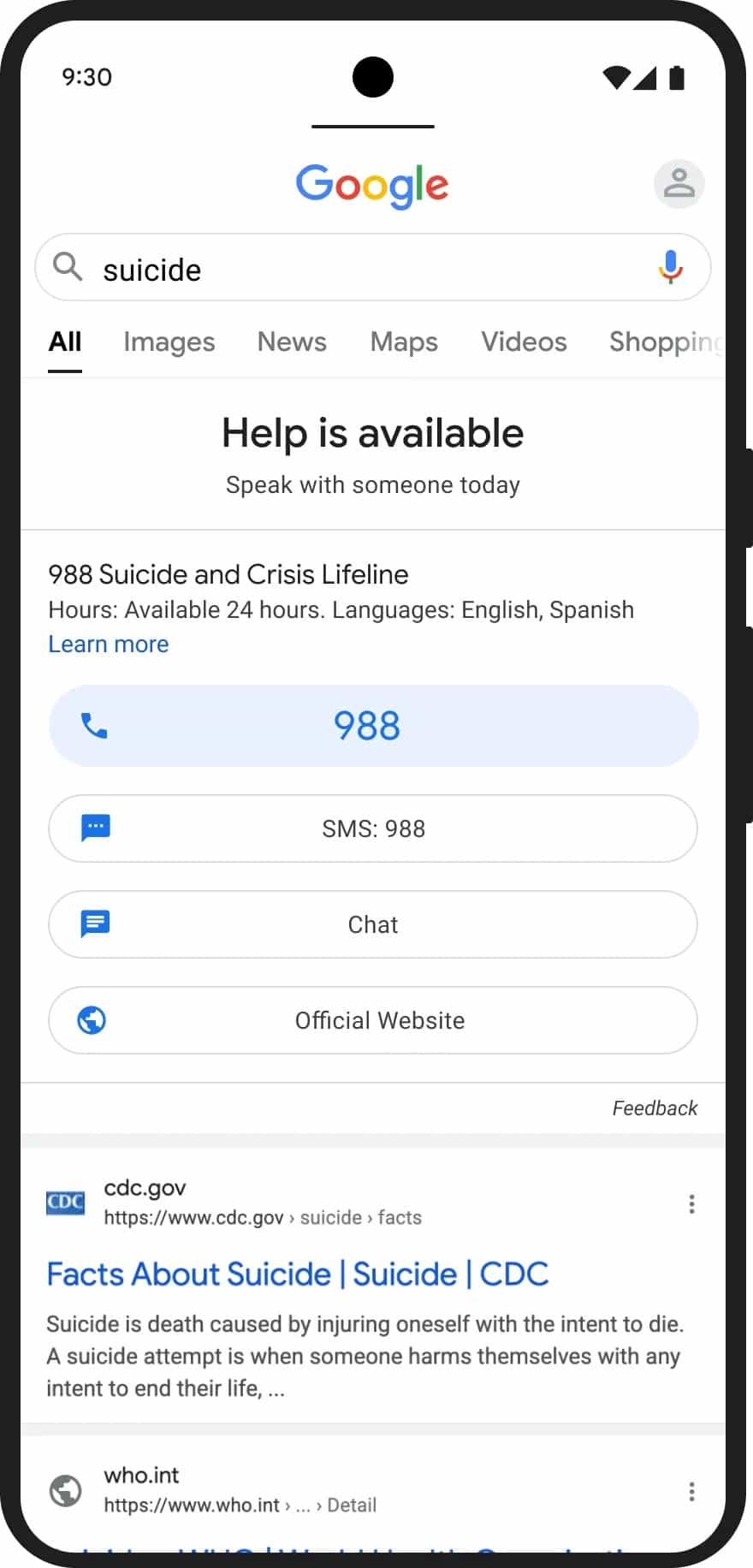753x1568 pixels.
Task: Start a voice search with the microphone
Action: point(671,268)
